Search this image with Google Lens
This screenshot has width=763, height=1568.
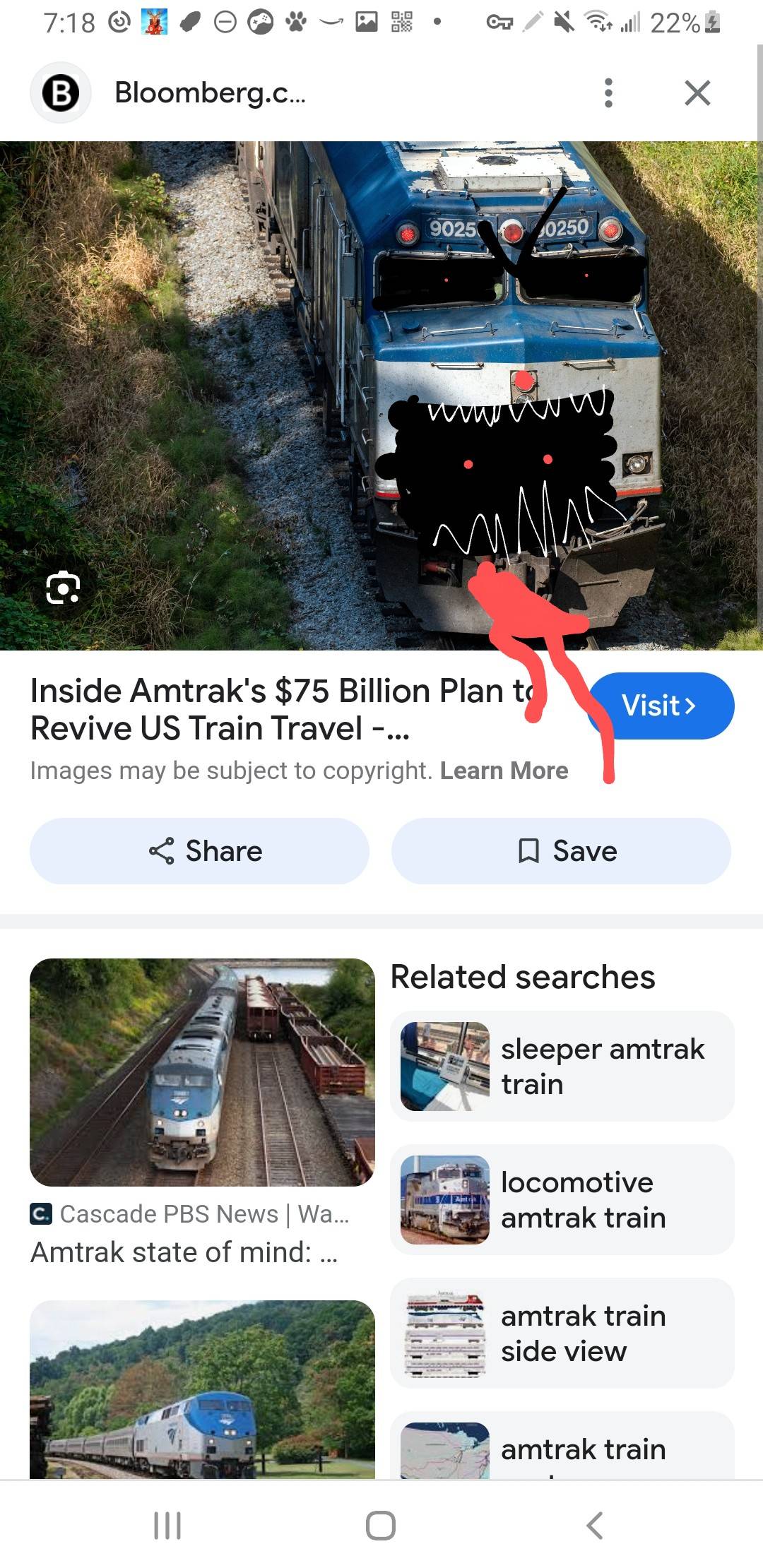coord(63,588)
